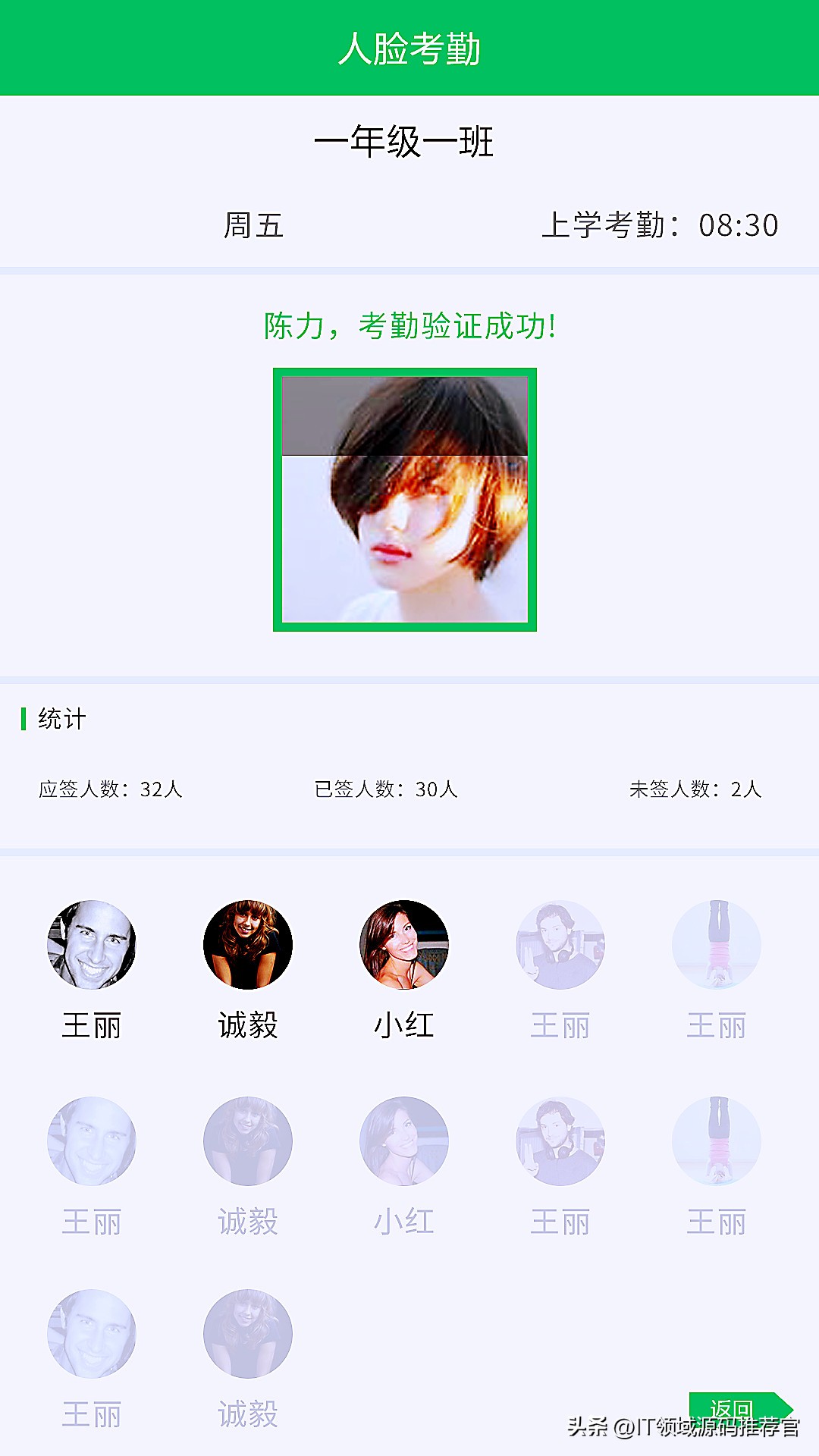Select 诚毅's colored avatar in first row
The width and height of the screenshot is (819, 1456).
click(x=246, y=944)
